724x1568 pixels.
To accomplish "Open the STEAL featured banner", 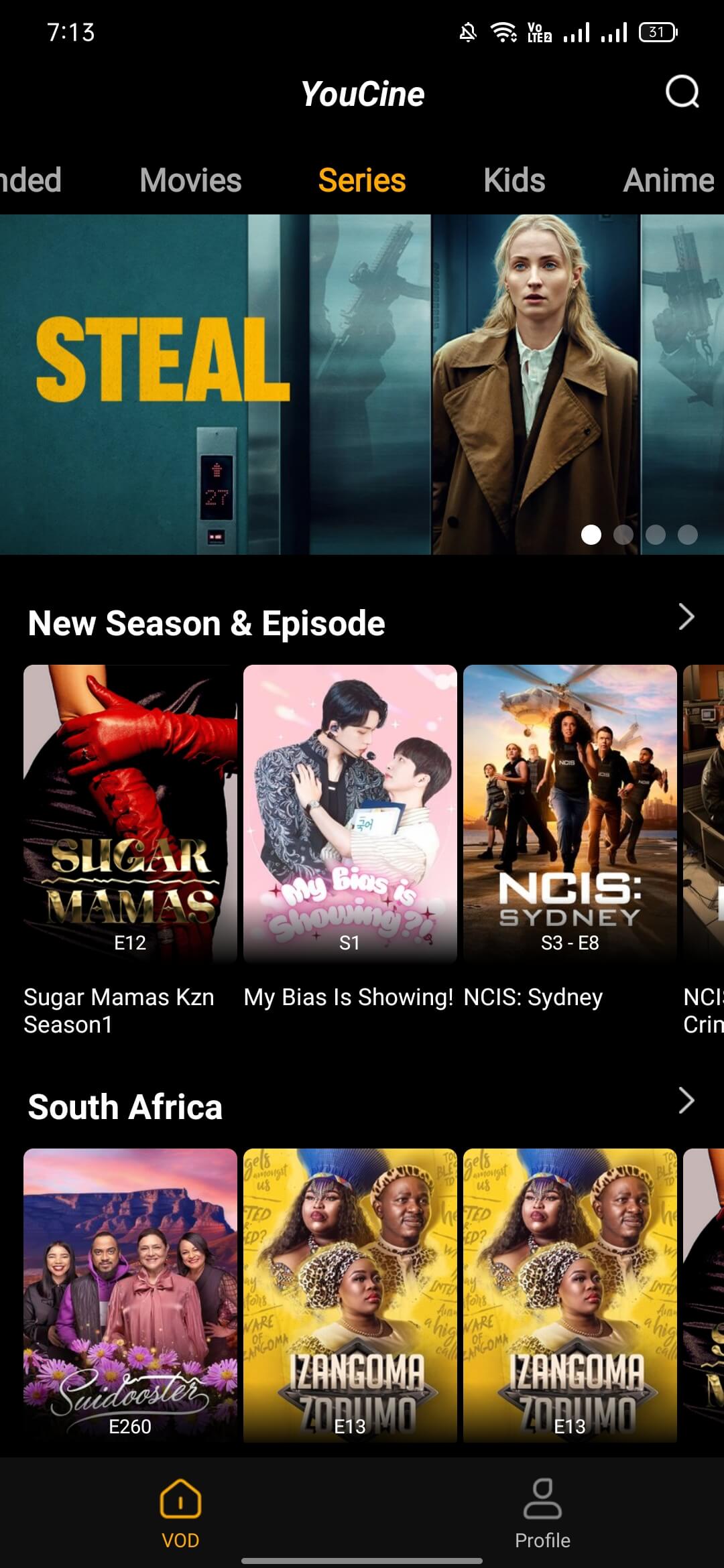I will click(362, 384).
